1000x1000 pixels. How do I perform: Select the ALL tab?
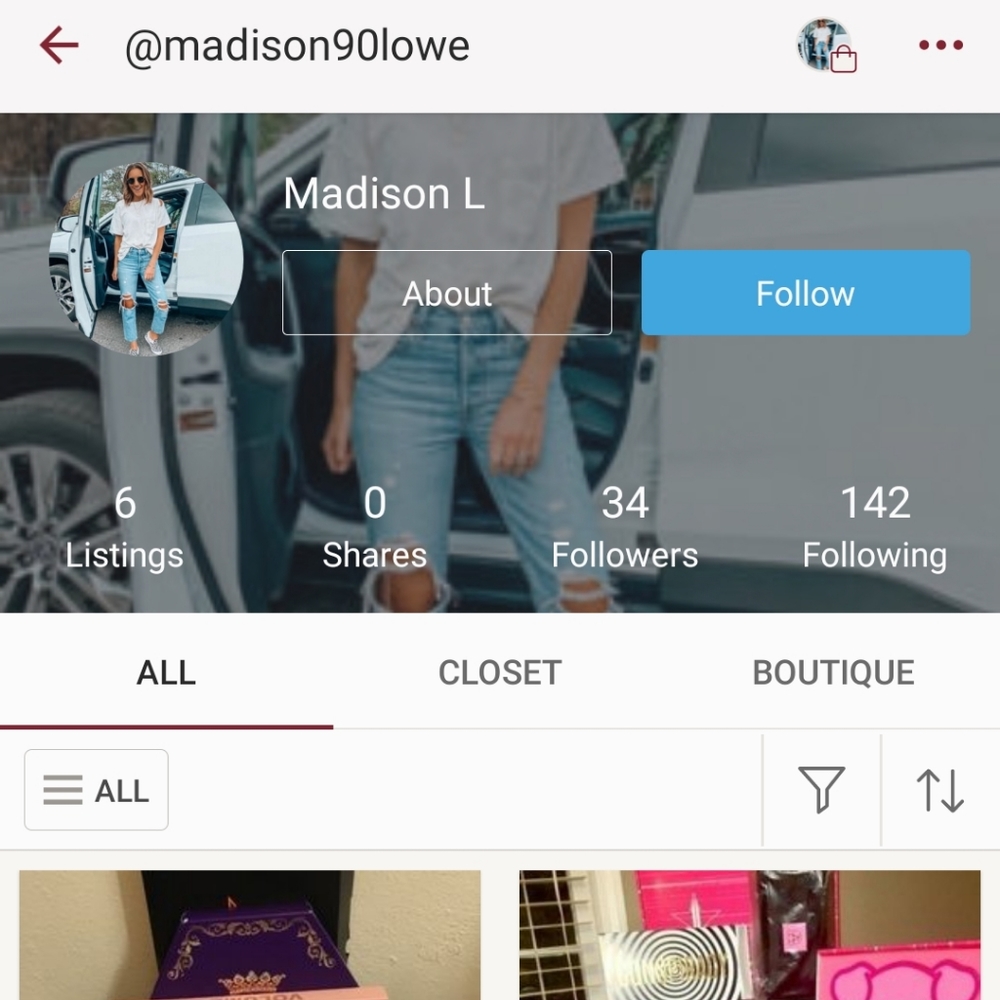pos(166,673)
